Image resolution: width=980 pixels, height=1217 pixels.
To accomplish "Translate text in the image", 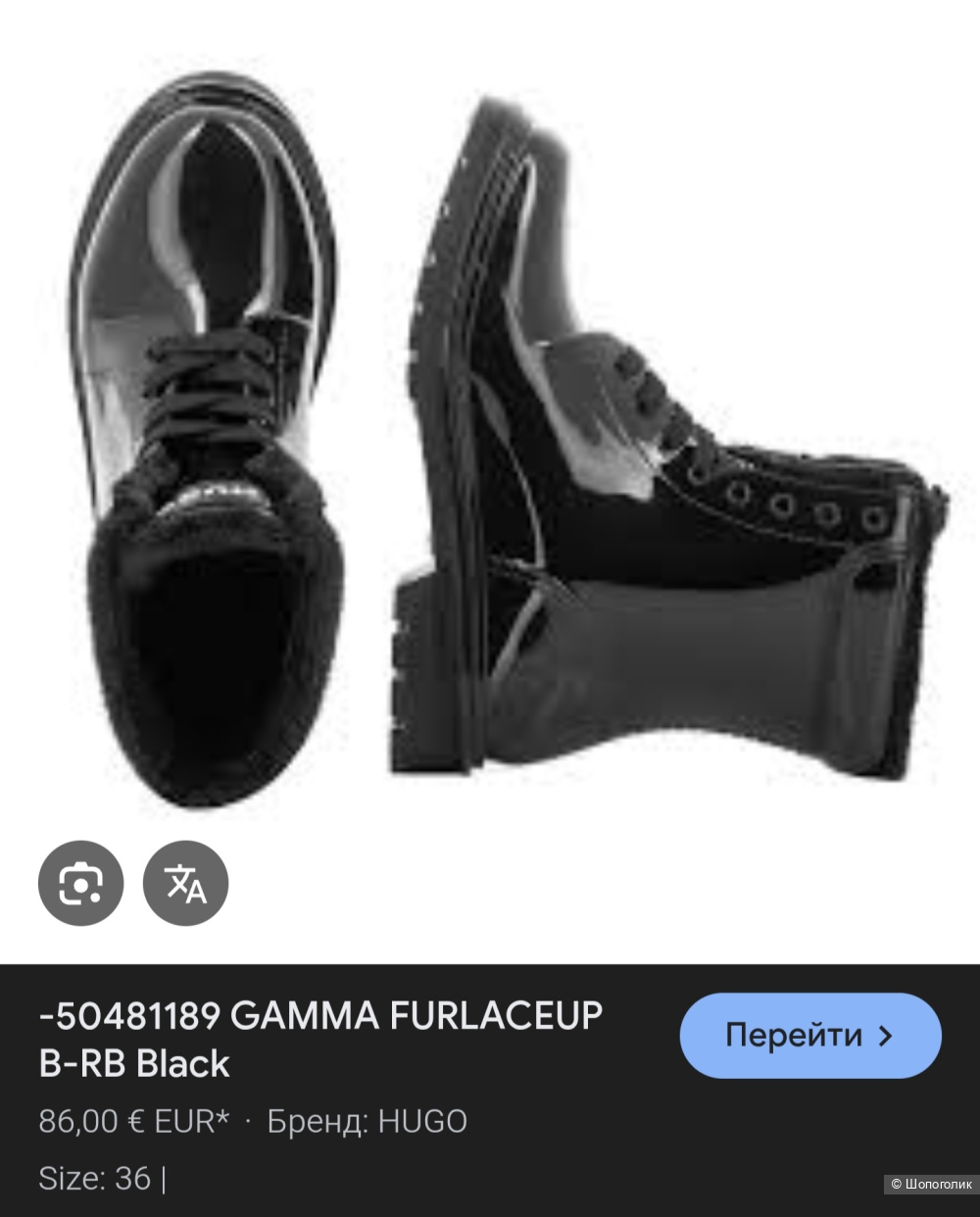I will tap(185, 885).
